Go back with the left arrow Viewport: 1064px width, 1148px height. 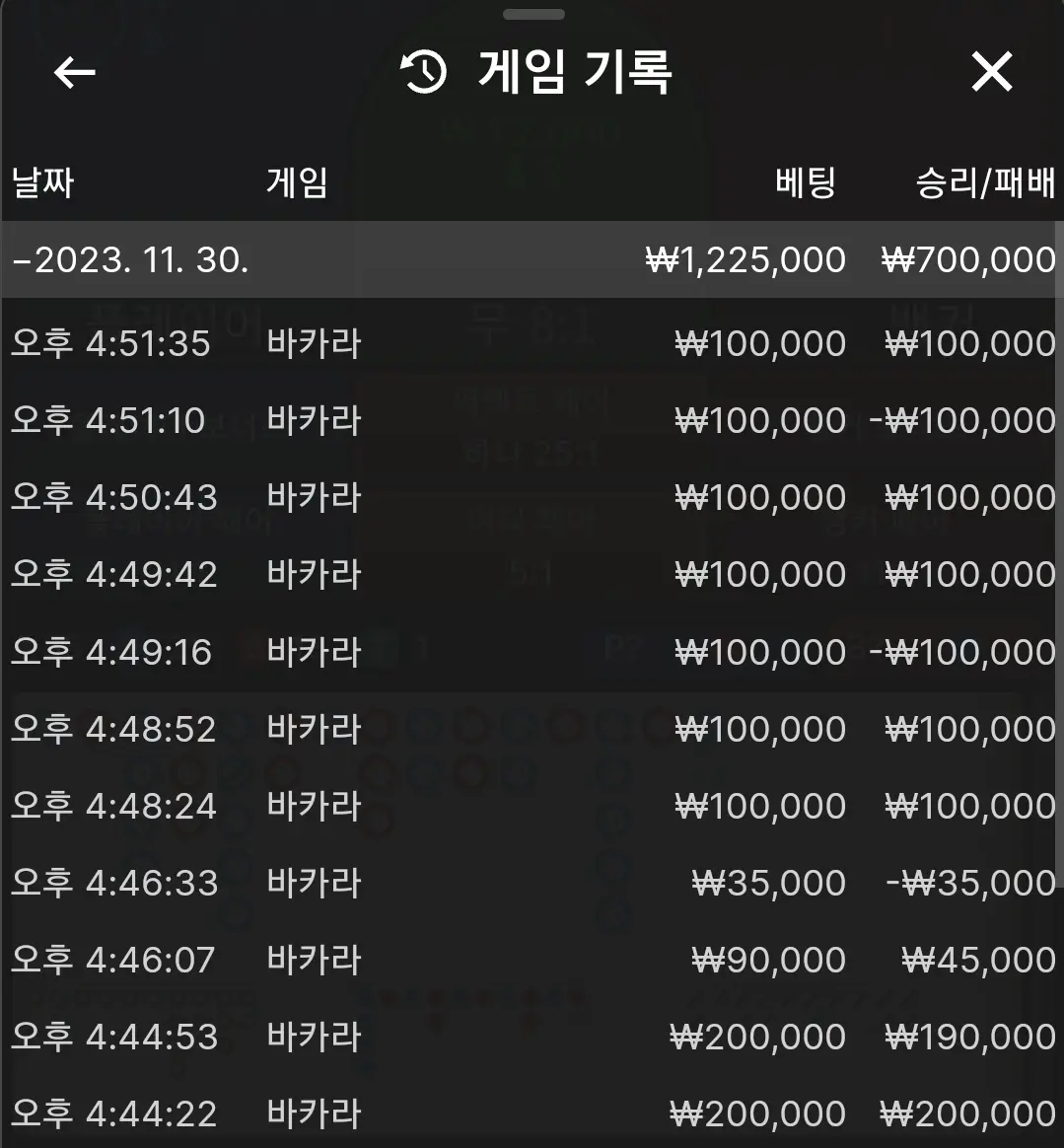75,72
